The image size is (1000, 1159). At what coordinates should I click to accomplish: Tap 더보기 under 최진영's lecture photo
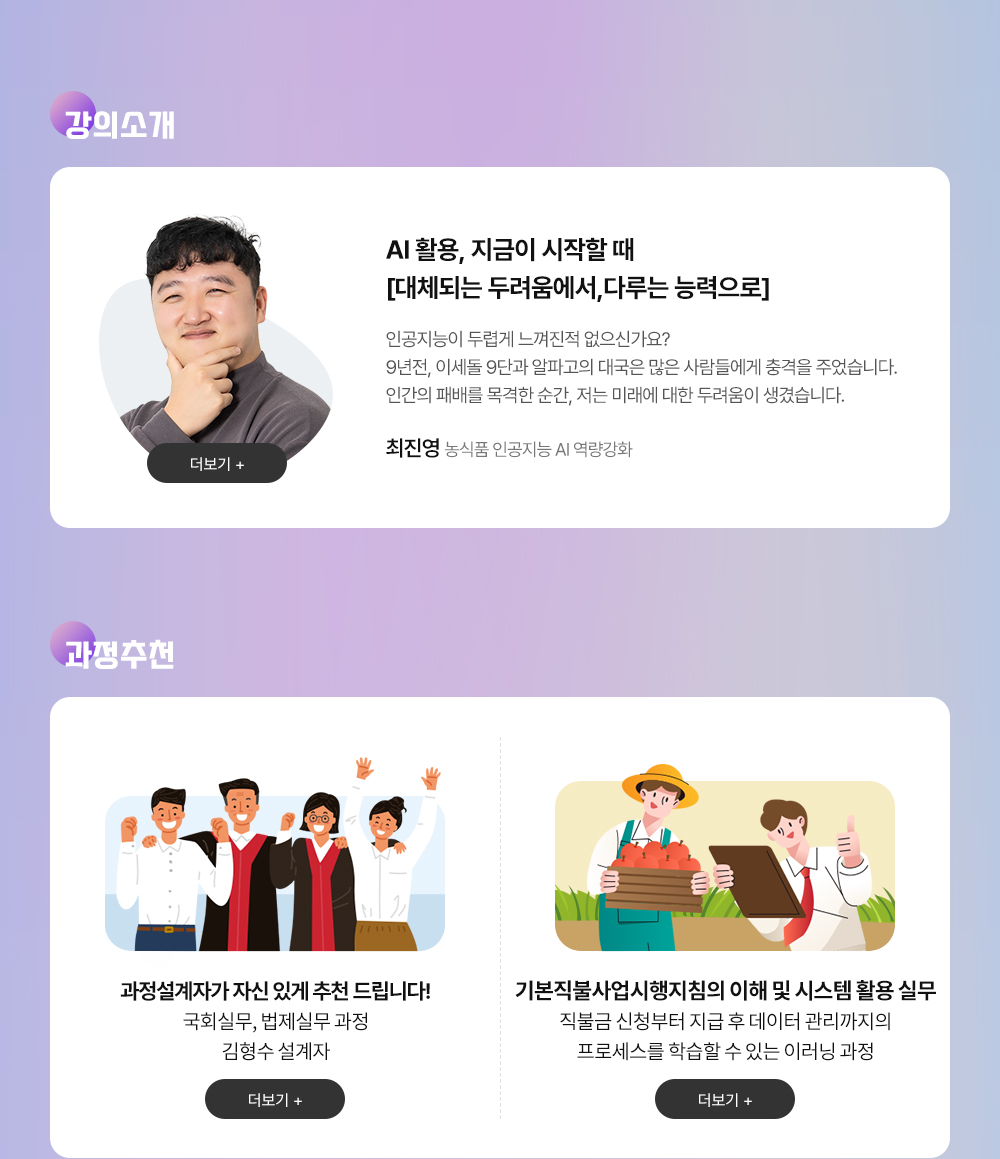(217, 463)
